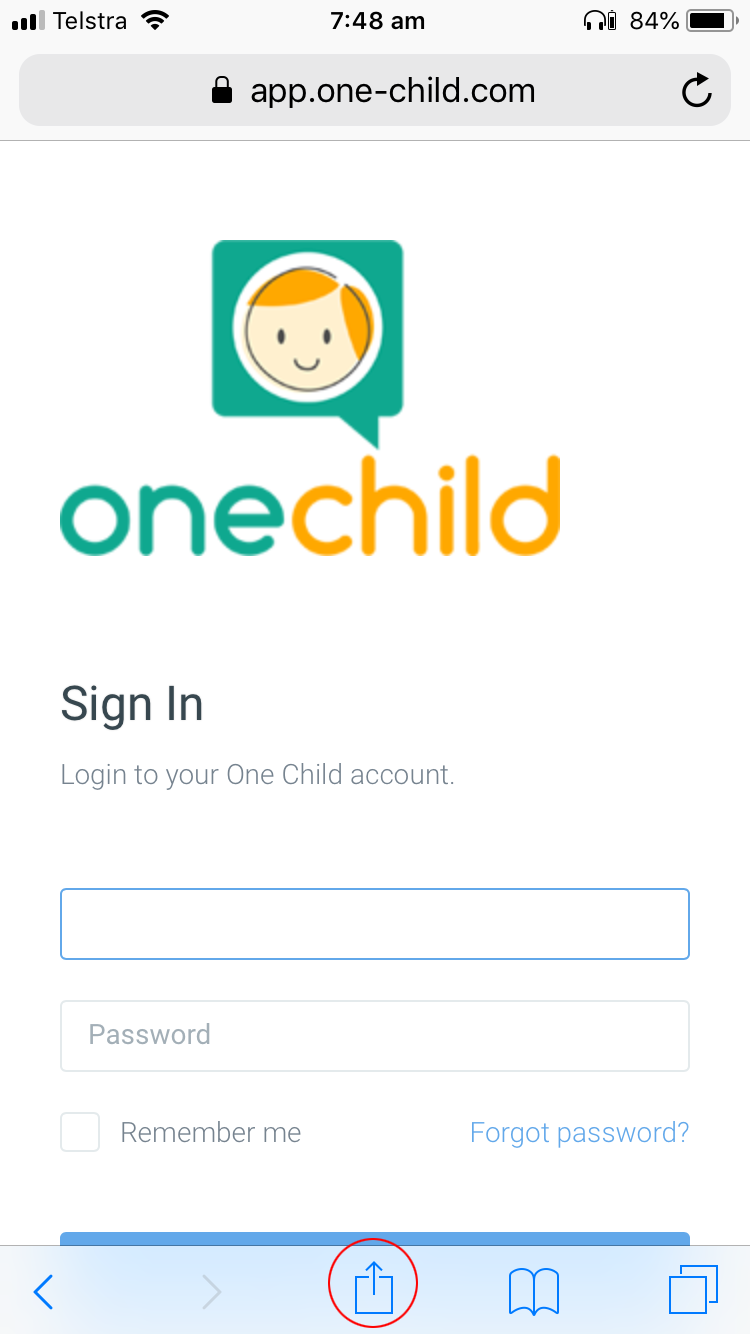Tap the padlock icon in the address bar
The image size is (750, 1334).
(222, 90)
